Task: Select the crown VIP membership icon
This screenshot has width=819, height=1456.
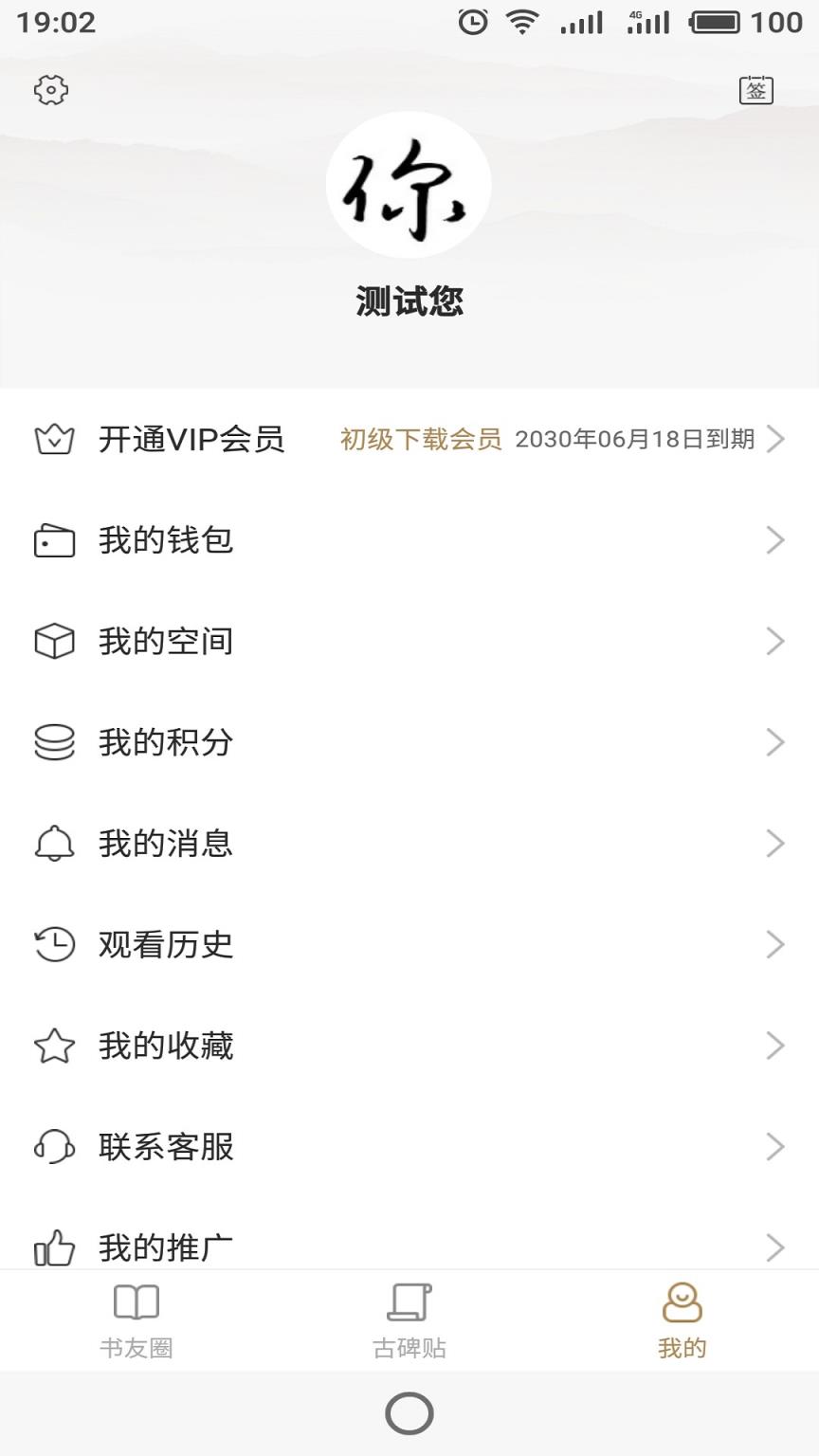Action: (x=55, y=439)
